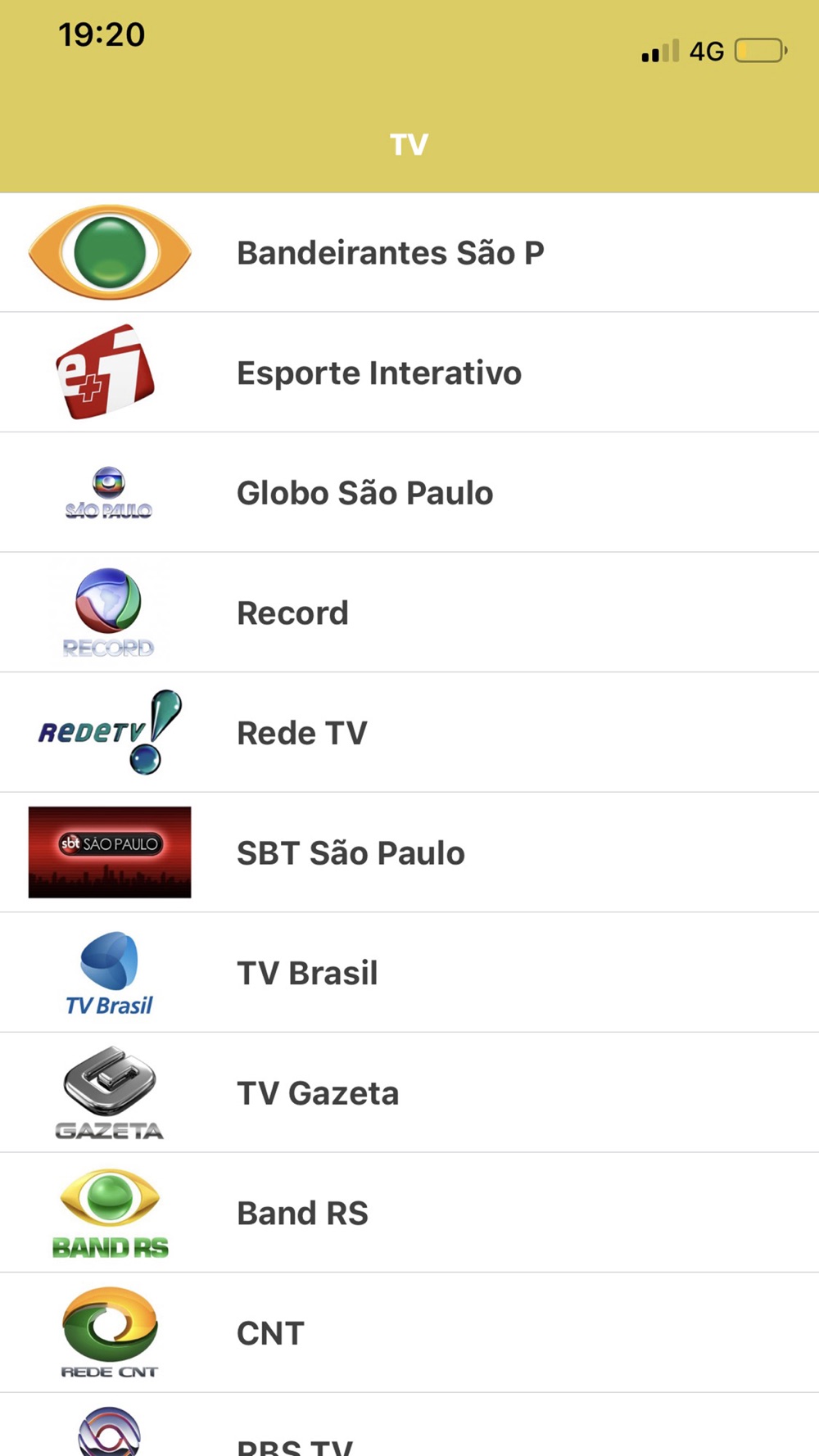The width and height of the screenshot is (819, 1456).
Task: Open the Rede TV channel
Action: (x=409, y=733)
